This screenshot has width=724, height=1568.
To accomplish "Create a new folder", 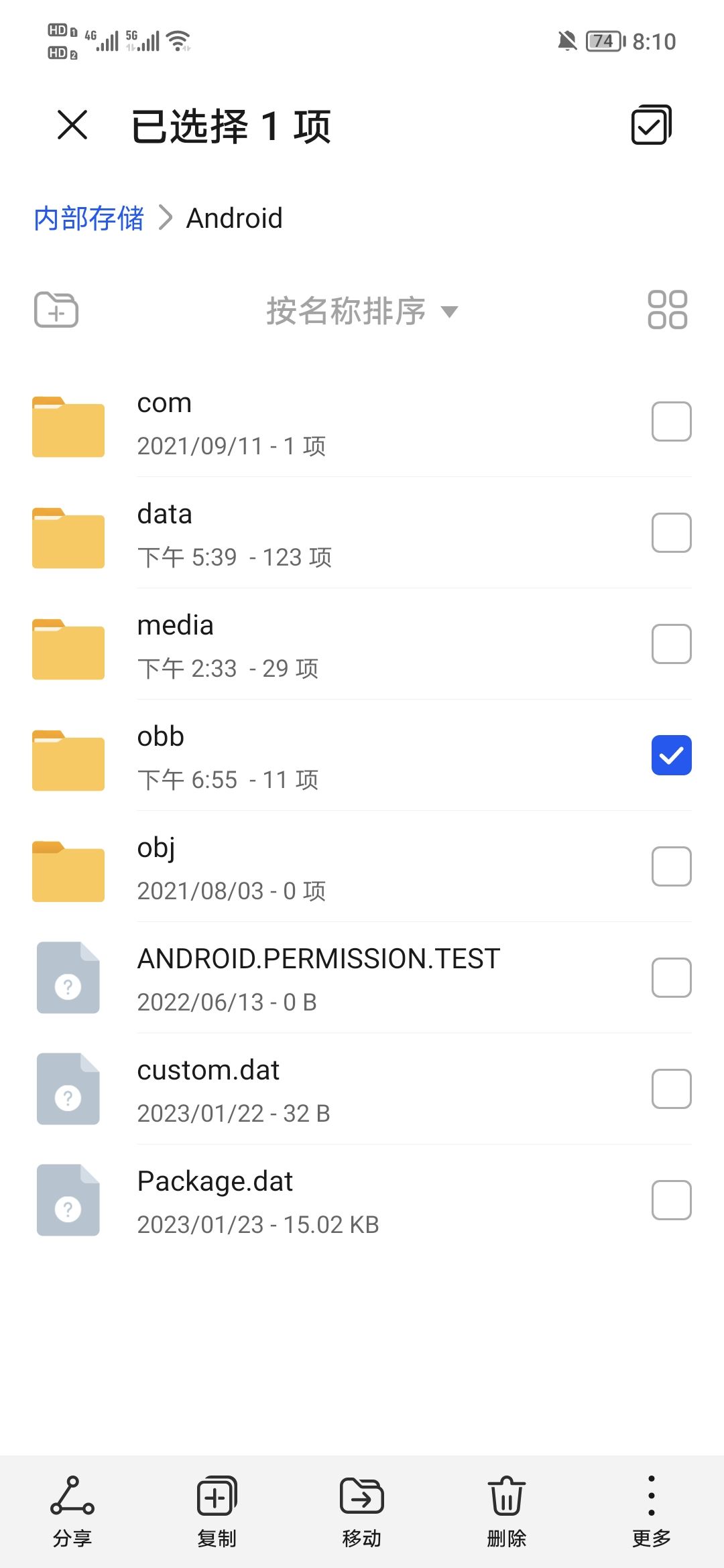I will (x=56, y=310).
